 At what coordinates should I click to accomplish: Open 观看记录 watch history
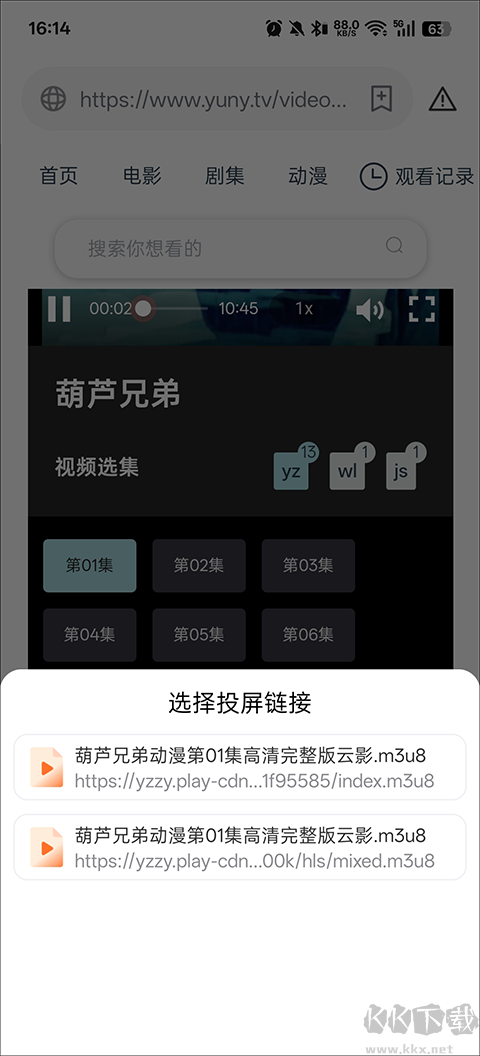(417, 176)
